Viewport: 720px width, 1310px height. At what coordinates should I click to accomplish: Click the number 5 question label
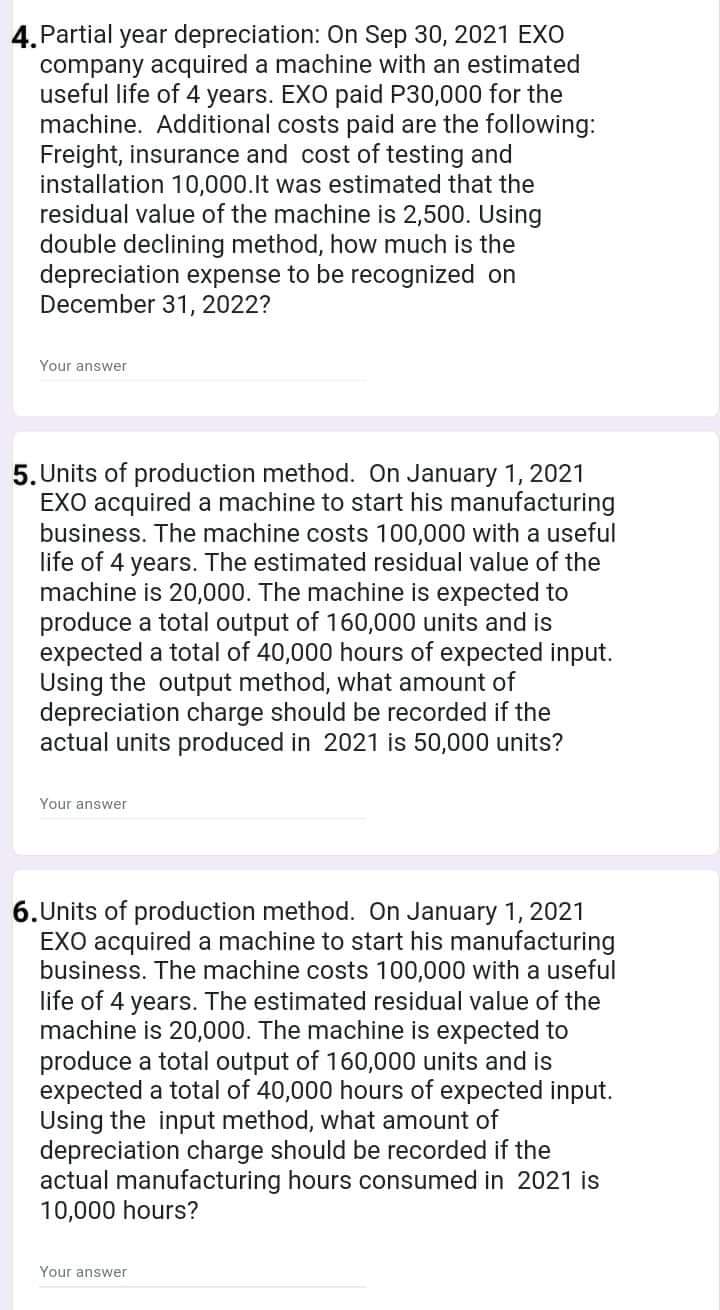pos(22,475)
